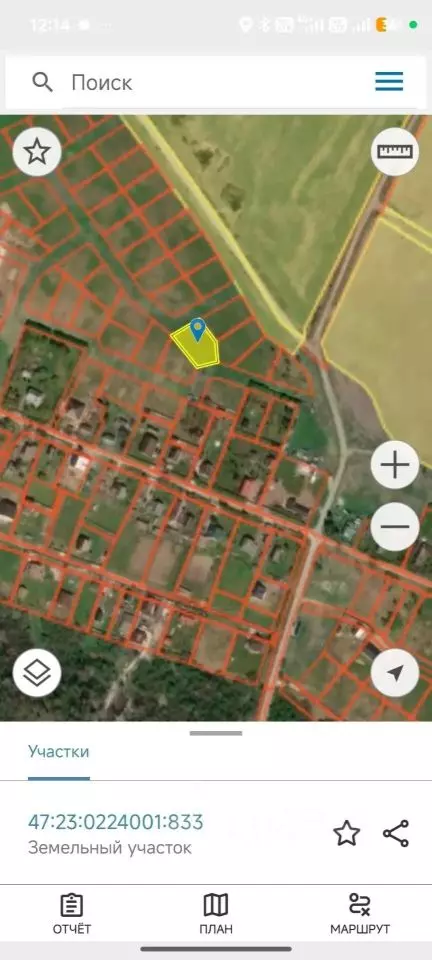Image resolution: width=432 pixels, height=960 pixels.
Task: Select the Участки tab
Action: (59, 752)
